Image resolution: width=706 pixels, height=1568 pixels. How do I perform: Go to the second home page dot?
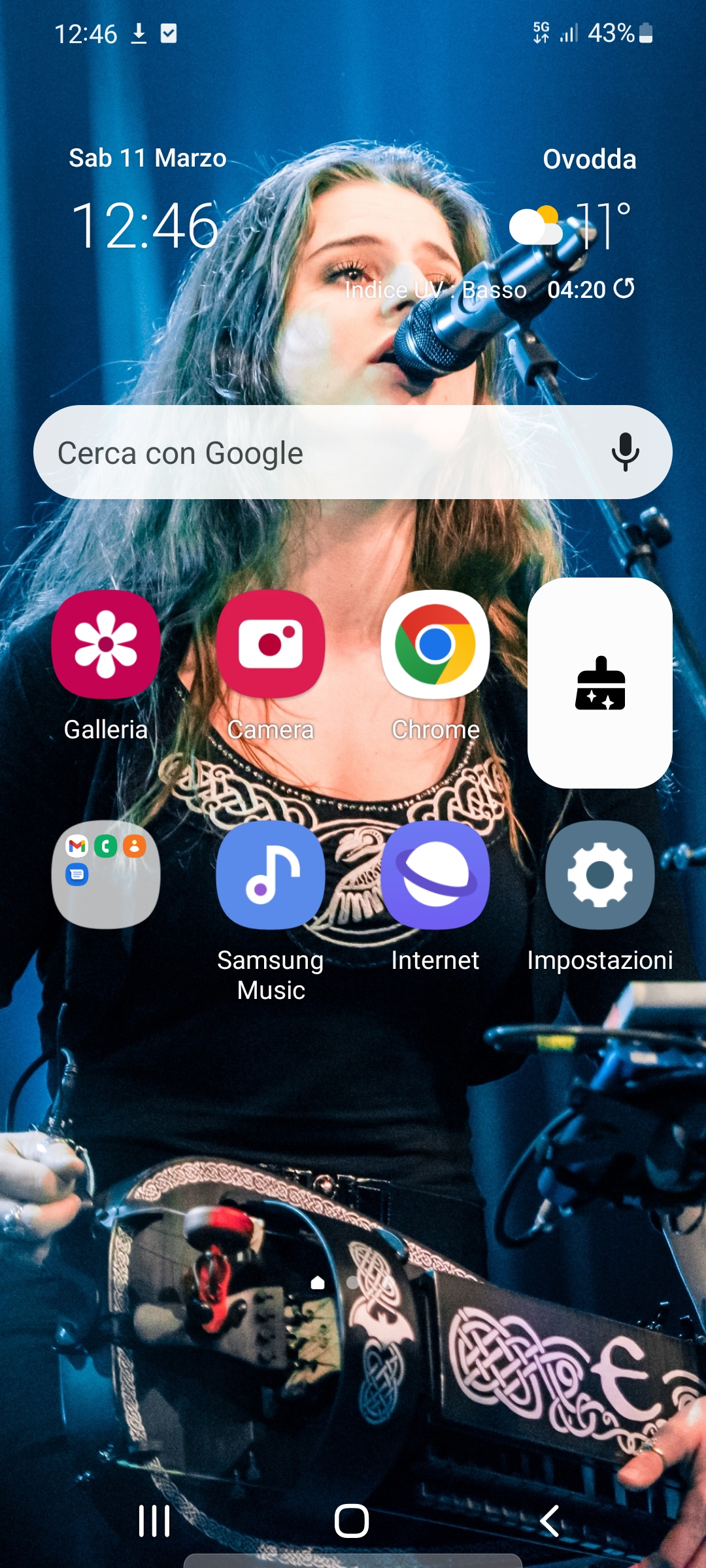[352, 1282]
